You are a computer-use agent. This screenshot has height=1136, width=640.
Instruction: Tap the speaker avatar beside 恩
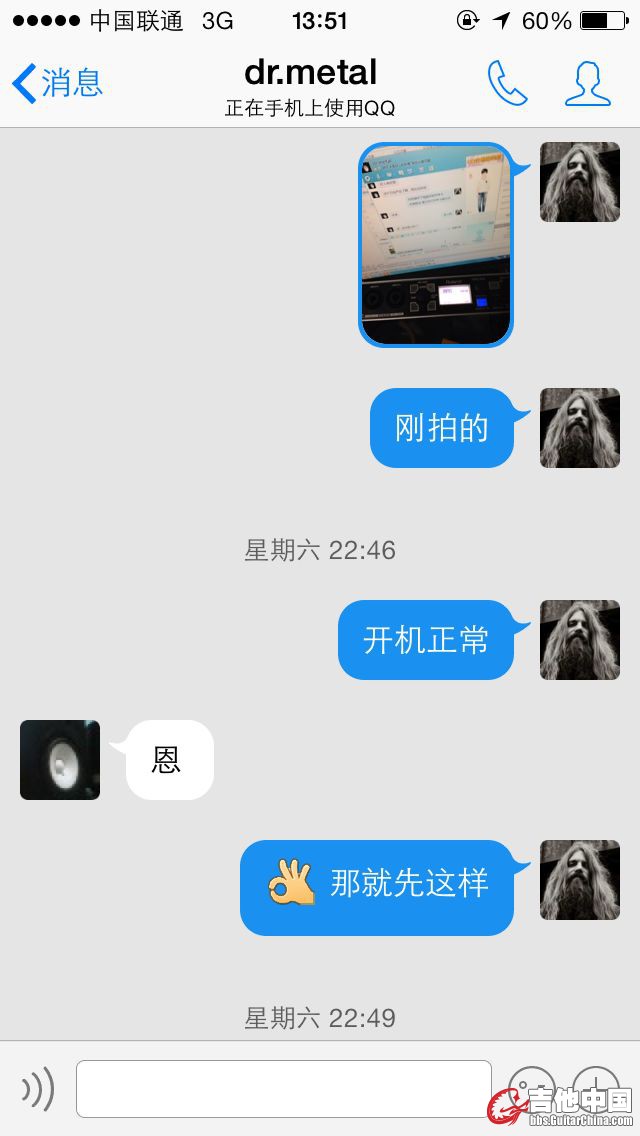coord(60,760)
